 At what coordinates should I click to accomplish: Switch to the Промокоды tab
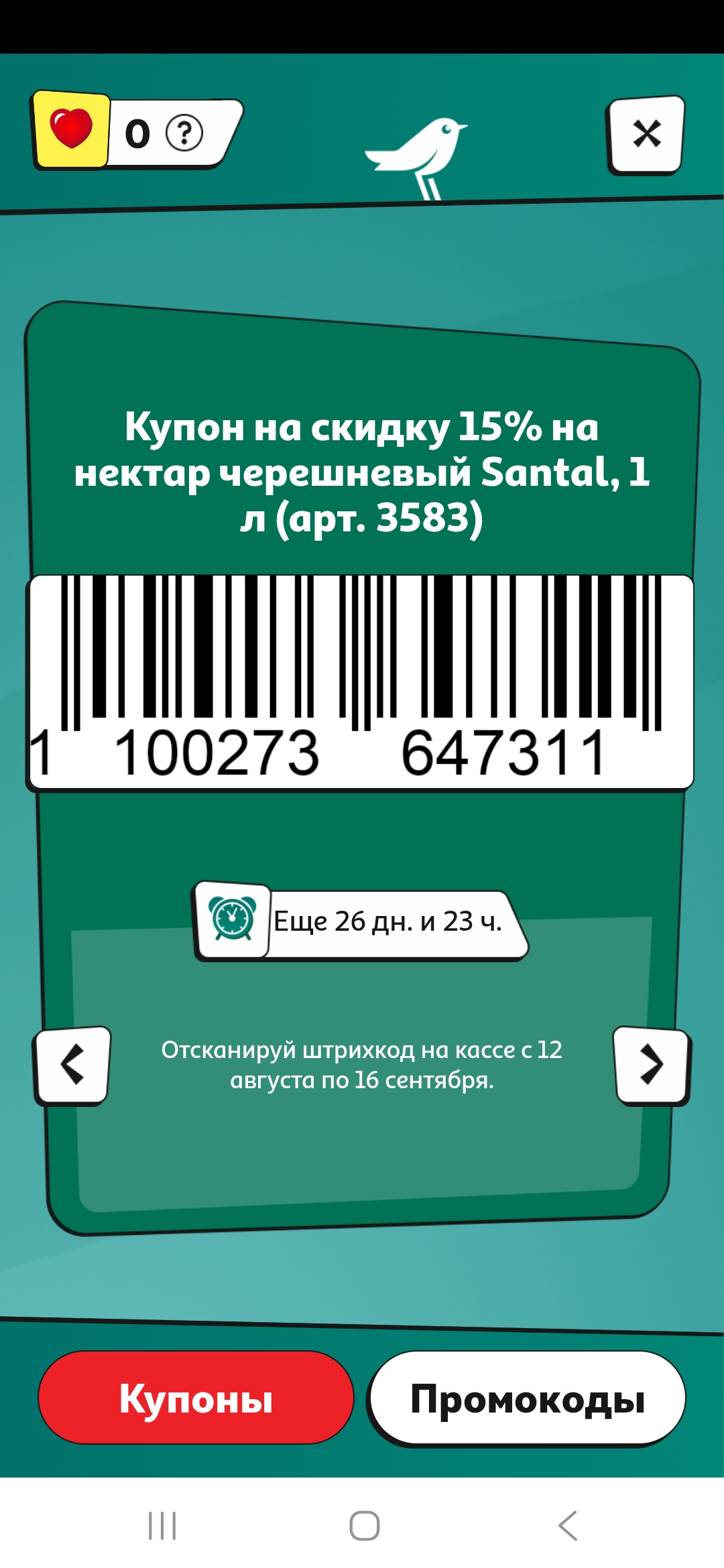click(x=528, y=1398)
